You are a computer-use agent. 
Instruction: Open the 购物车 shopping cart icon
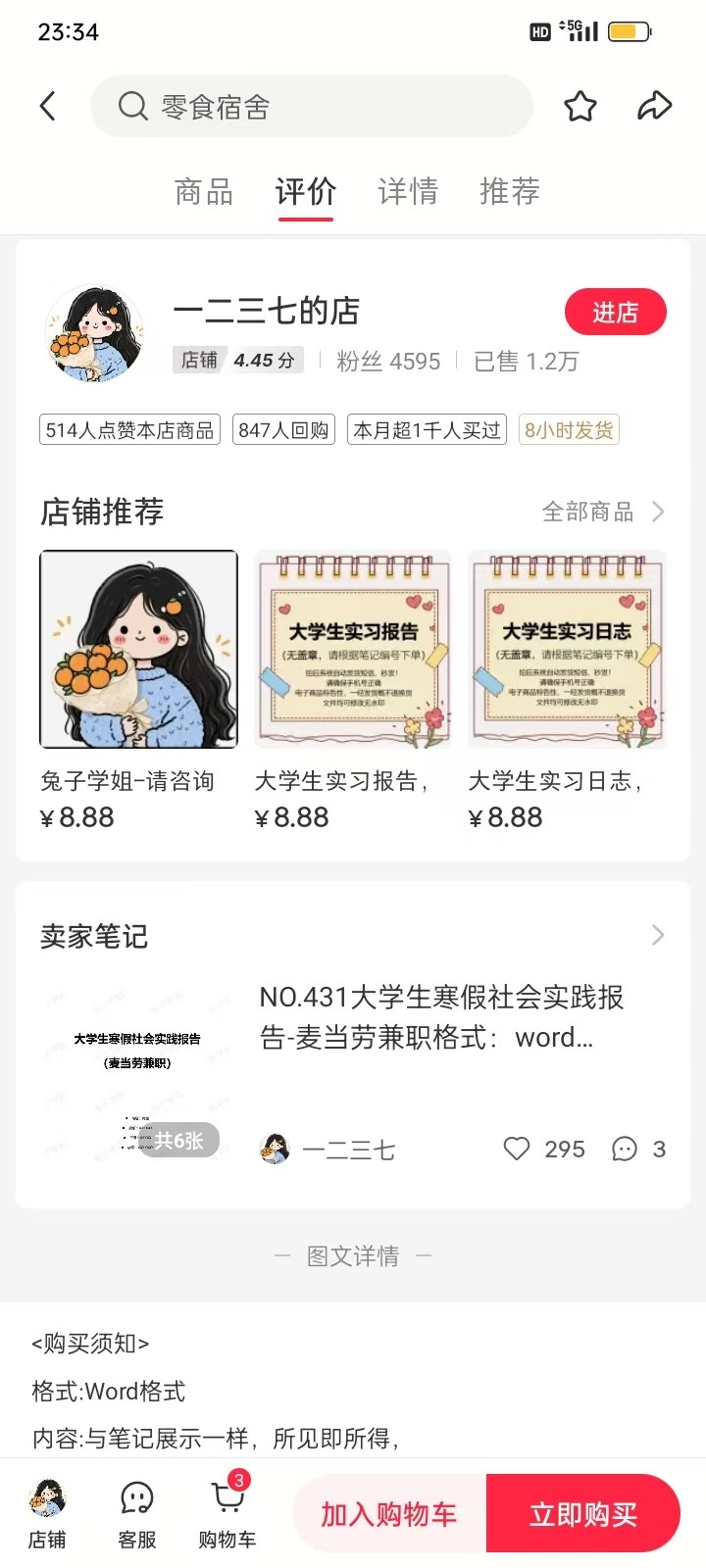[227, 1509]
